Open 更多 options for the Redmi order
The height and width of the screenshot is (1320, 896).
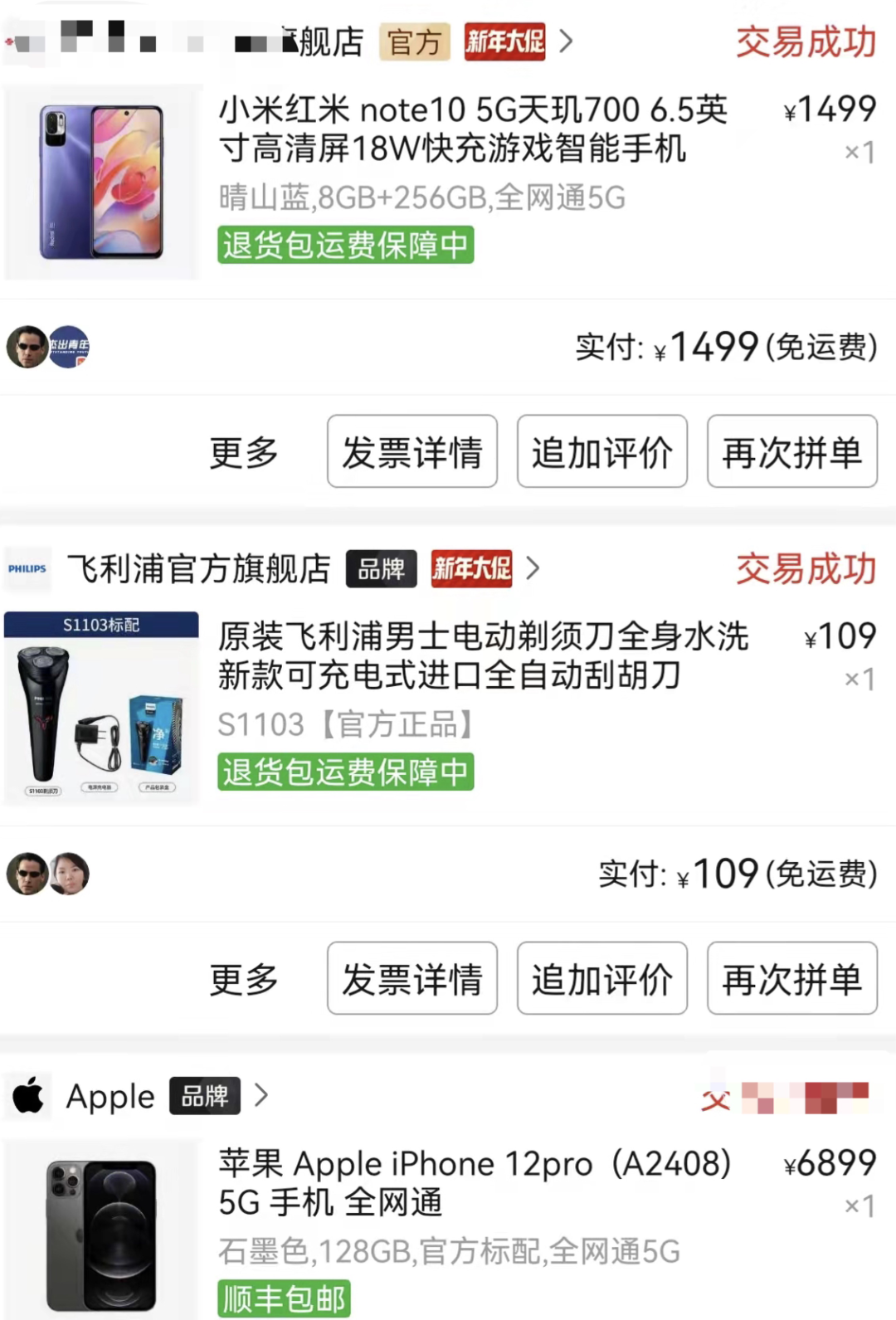pos(242,451)
